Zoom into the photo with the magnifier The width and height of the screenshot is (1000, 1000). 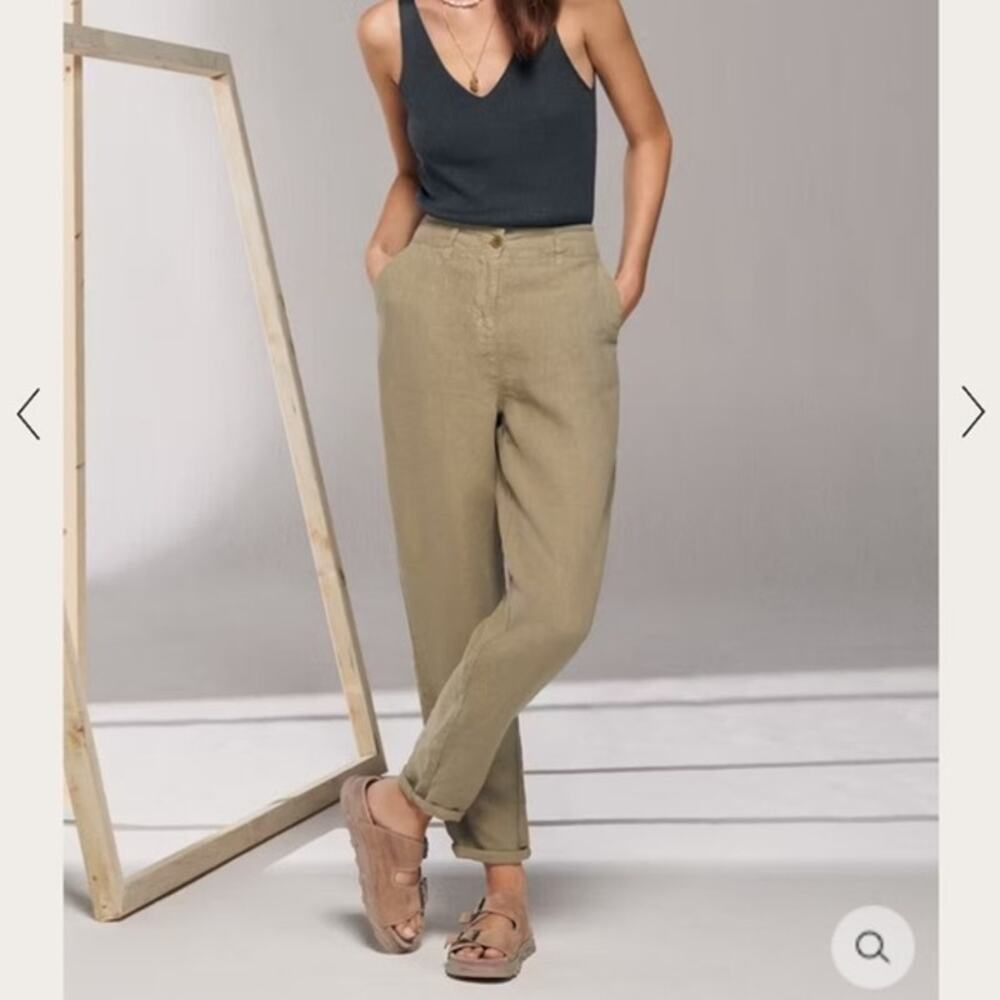(x=872, y=946)
